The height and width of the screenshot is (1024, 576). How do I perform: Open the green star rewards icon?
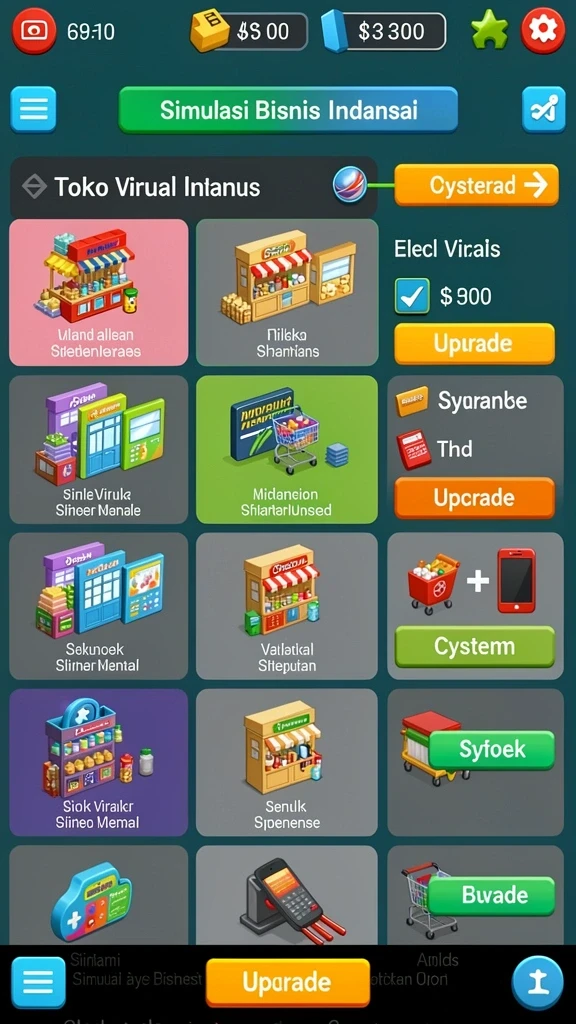(x=492, y=30)
